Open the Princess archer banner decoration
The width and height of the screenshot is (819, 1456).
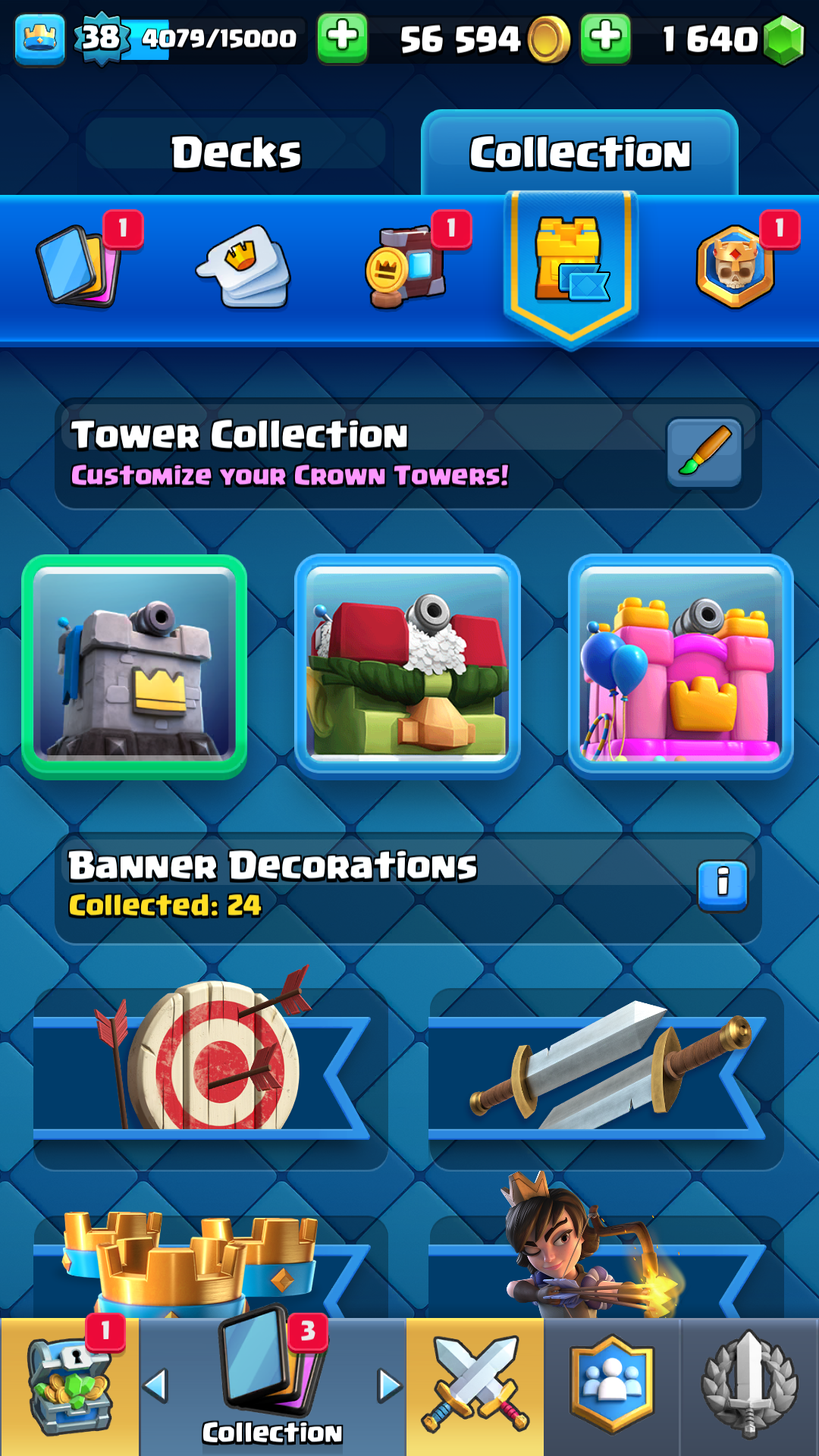click(x=607, y=1251)
